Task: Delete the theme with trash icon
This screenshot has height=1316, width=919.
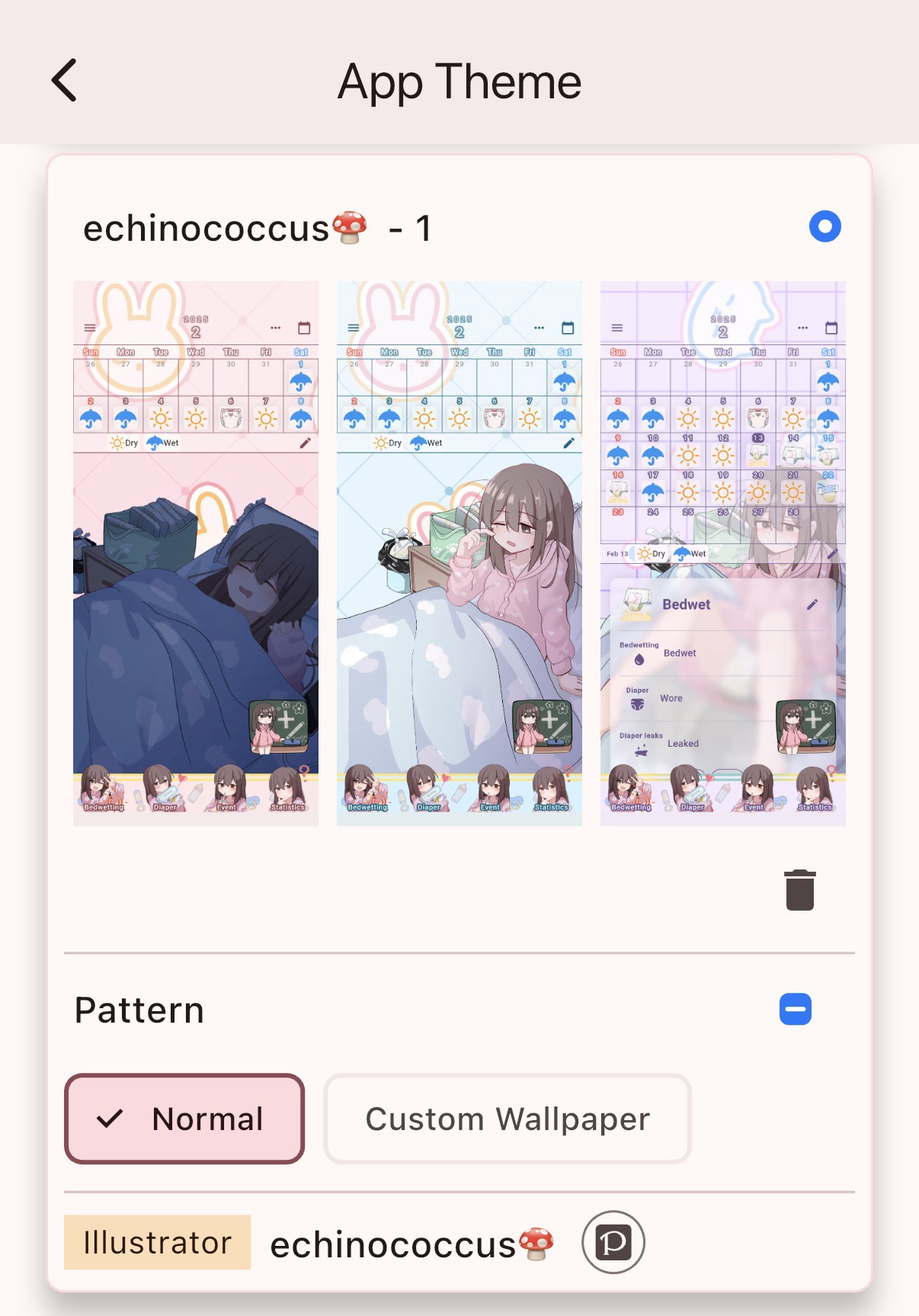Action: click(x=799, y=889)
